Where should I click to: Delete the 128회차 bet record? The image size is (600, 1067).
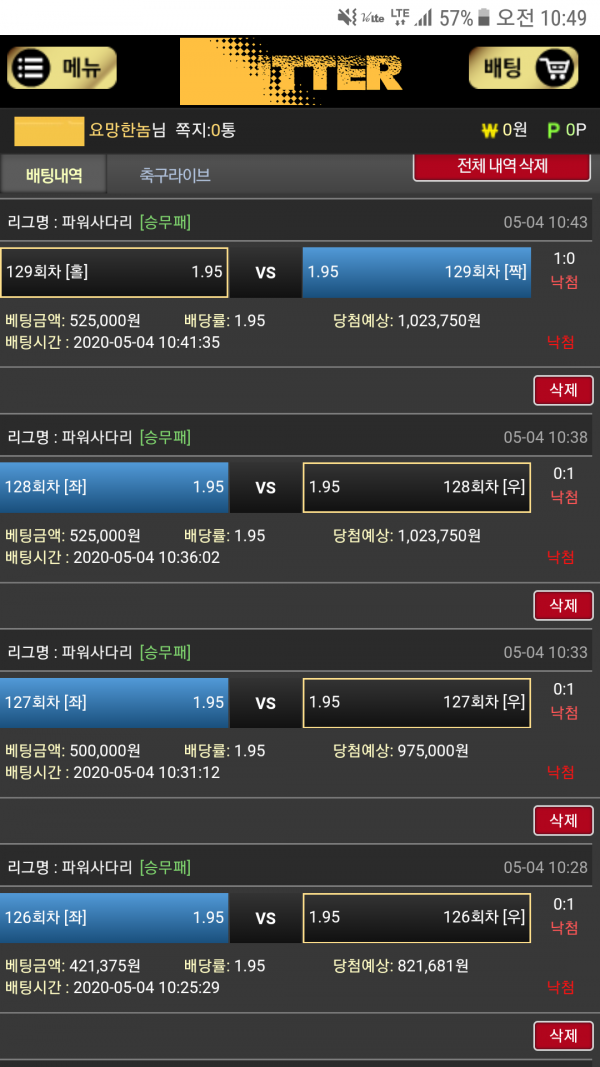click(563, 605)
